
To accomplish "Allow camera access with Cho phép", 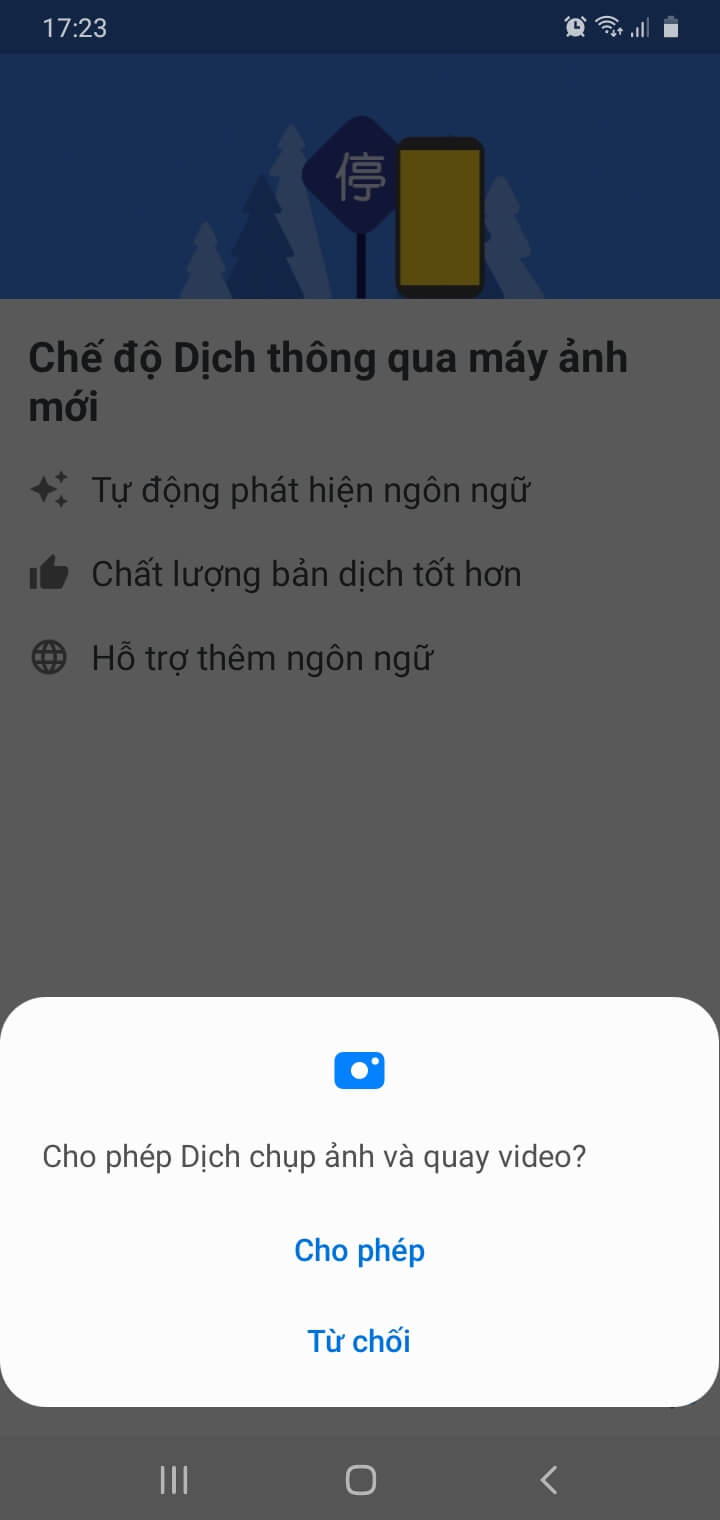I will (359, 1250).
